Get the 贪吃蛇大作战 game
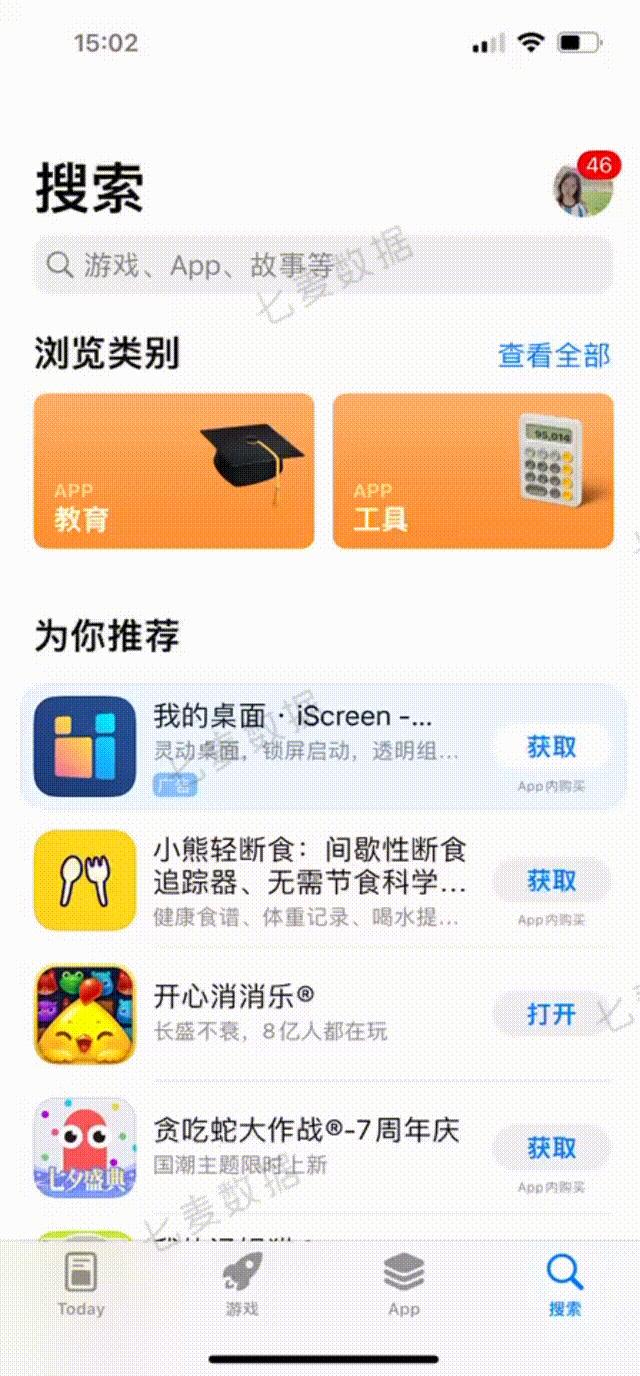The height and width of the screenshot is (1376, 640). [x=551, y=1148]
